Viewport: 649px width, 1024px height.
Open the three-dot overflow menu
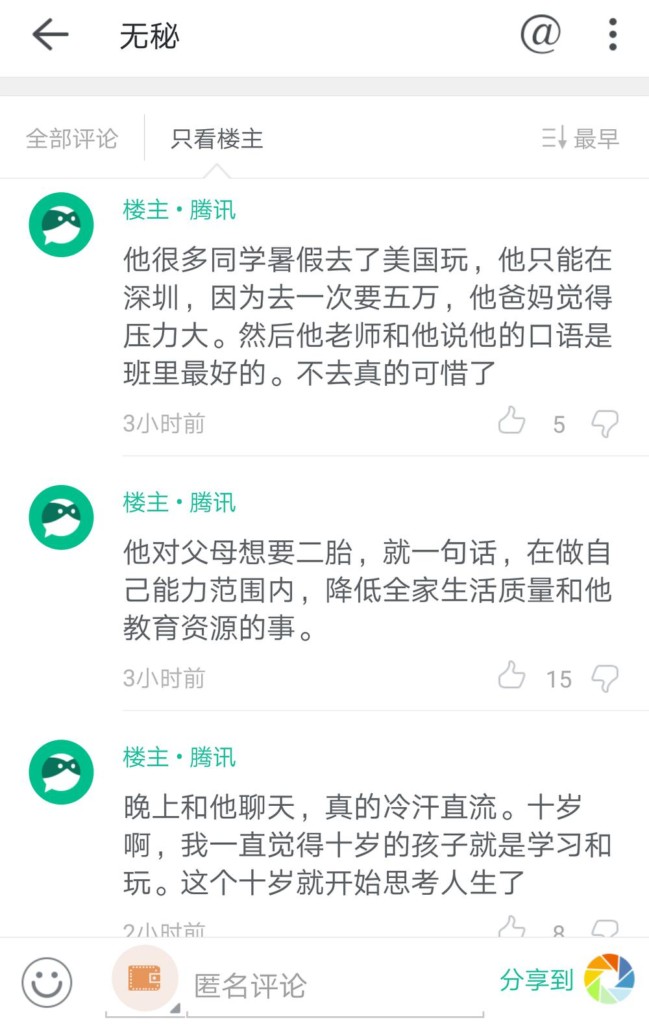613,36
